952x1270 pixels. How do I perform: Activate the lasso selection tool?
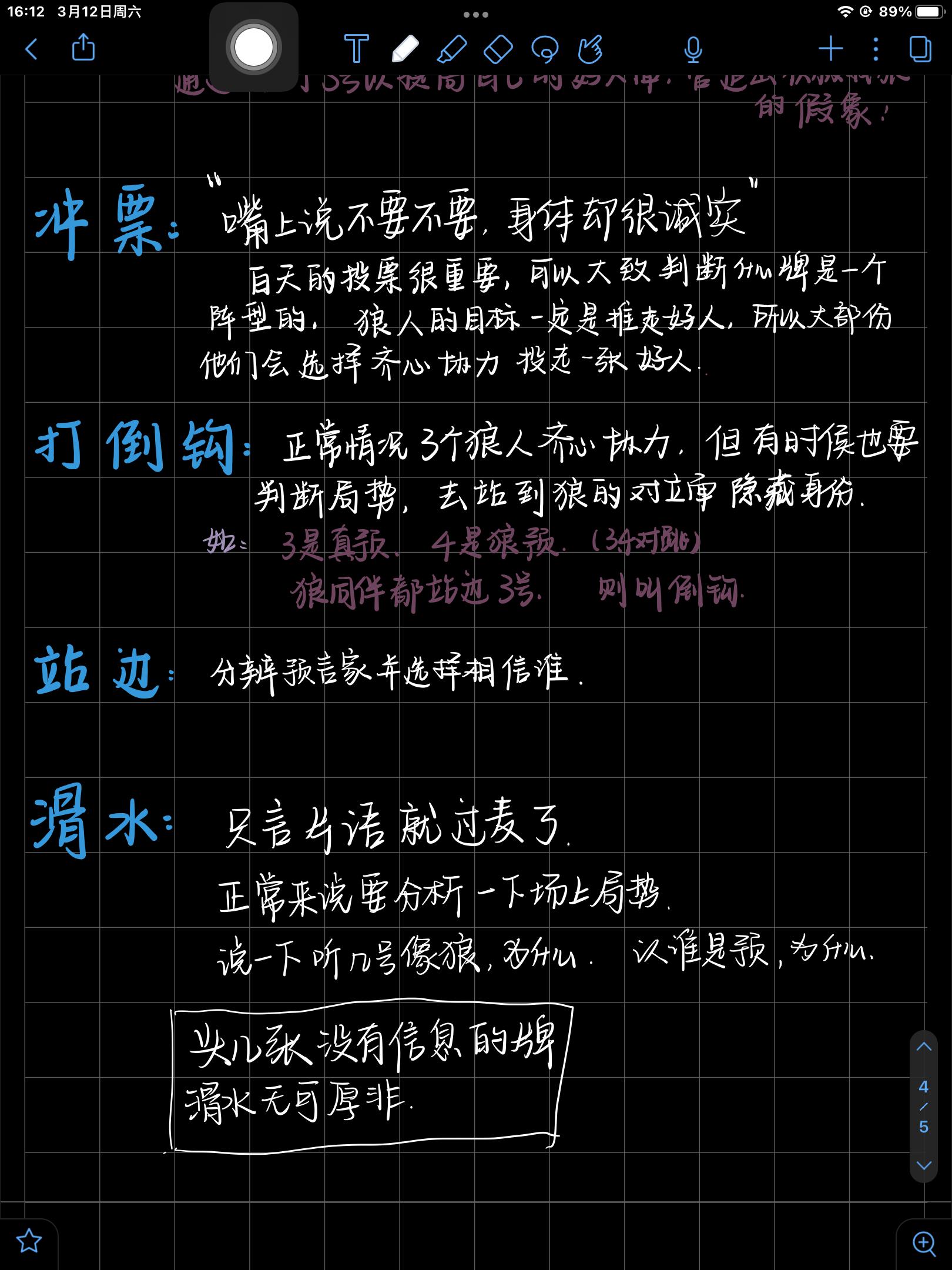point(544,49)
